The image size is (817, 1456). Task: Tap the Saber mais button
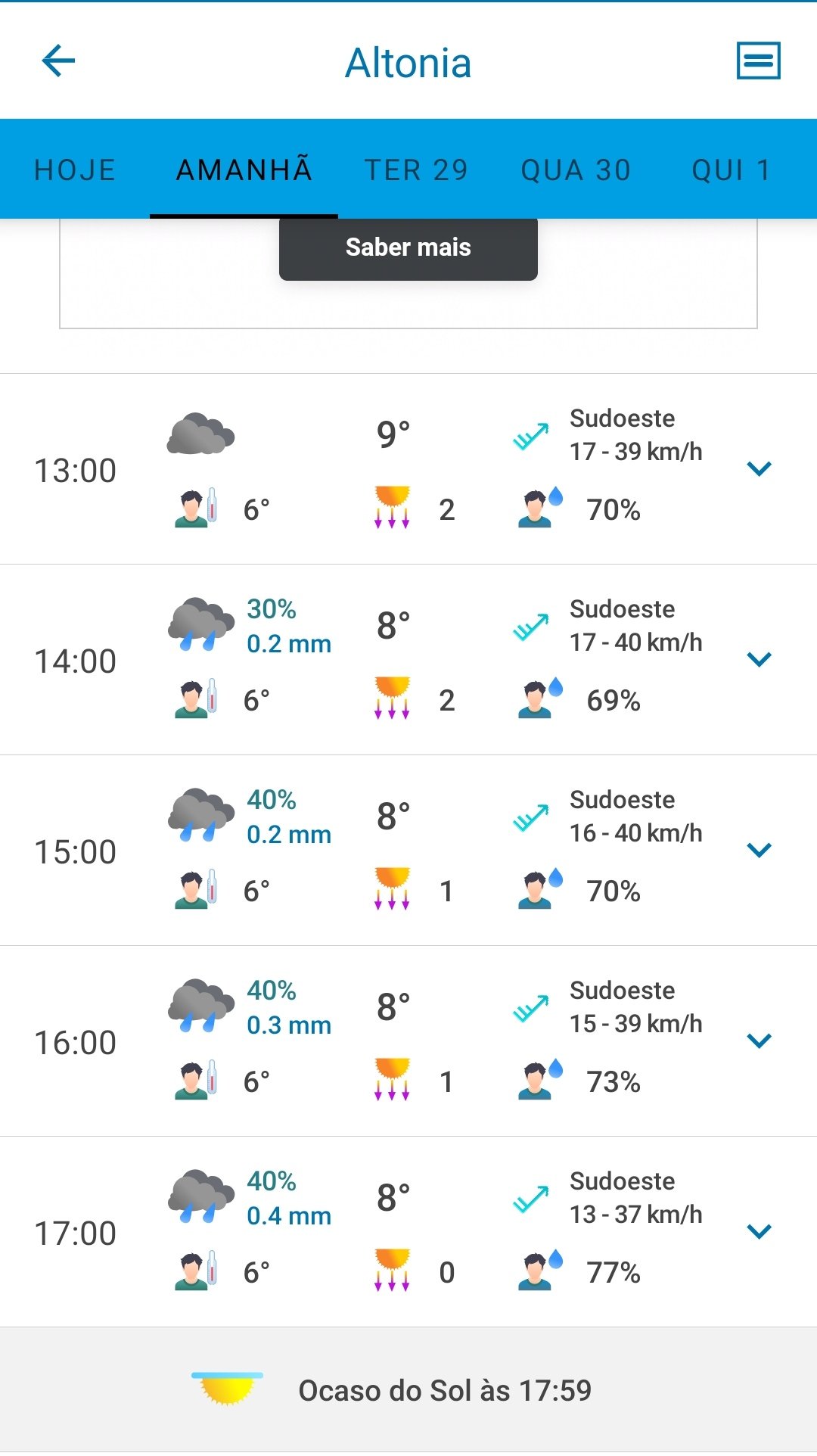click(x=408, y=247)
